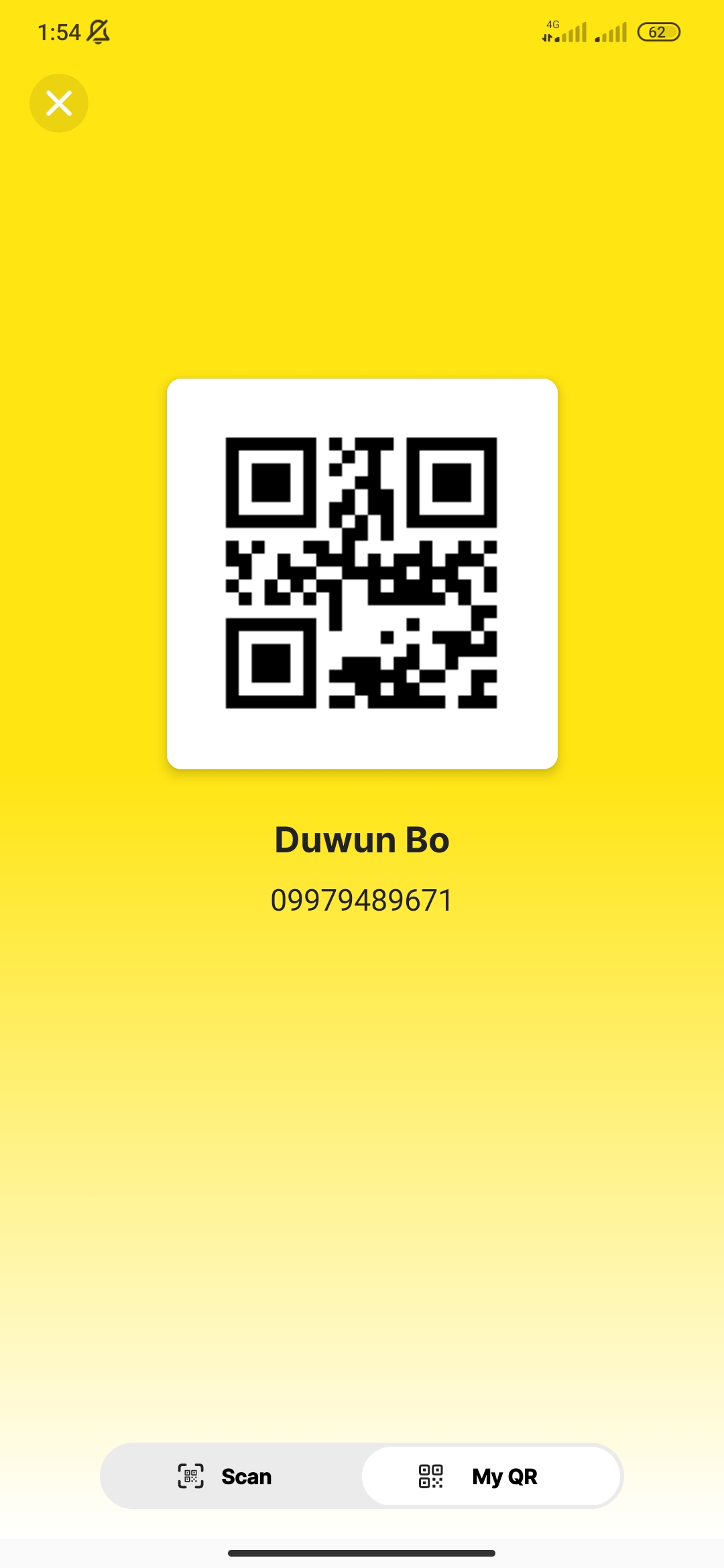The height and width of the screenshot is (1568, 724).
Task: Select the My QR tab
Action: point(491,1476)
